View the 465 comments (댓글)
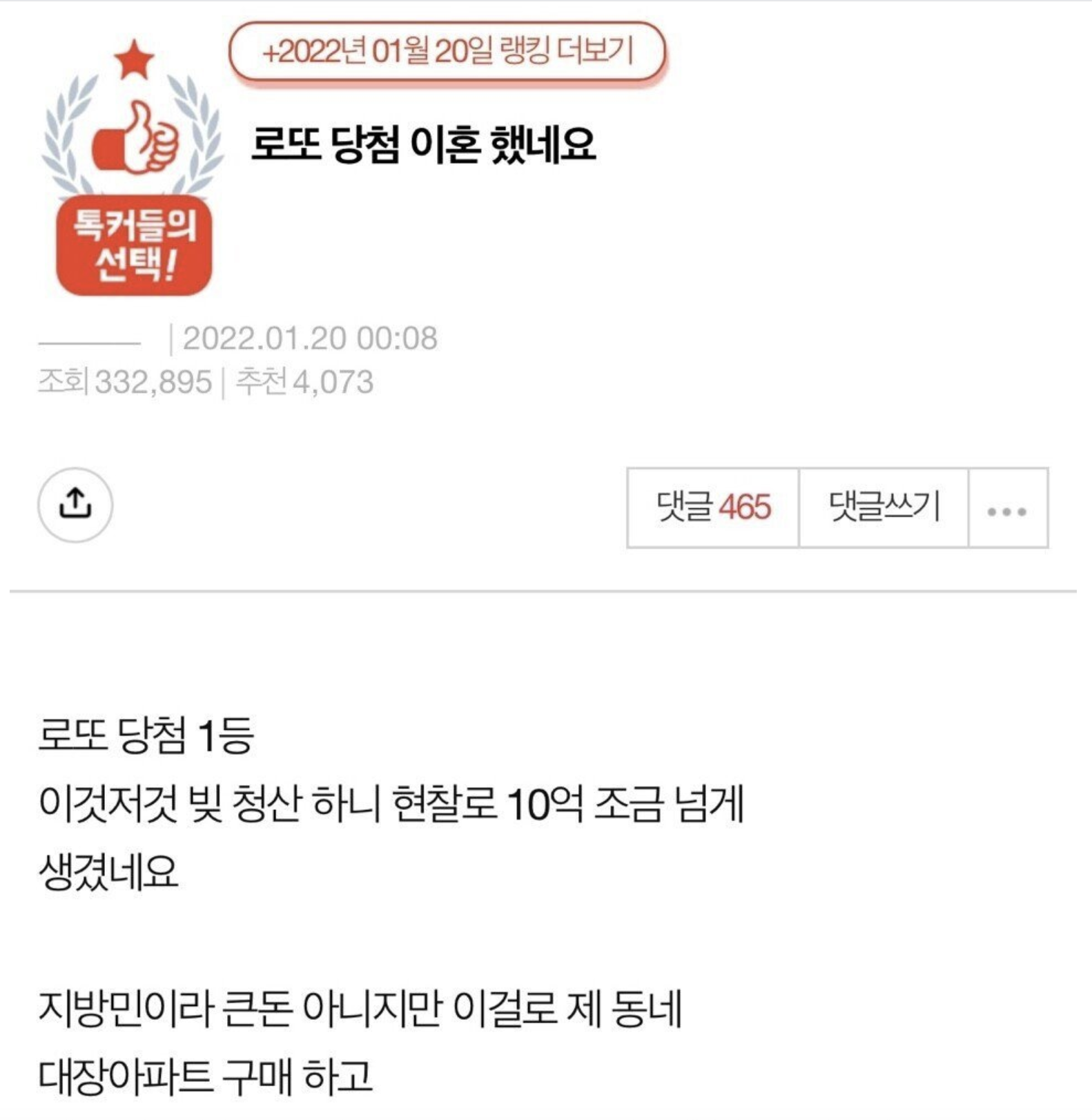Image resolution: width=1092 pixels, height=1120 pixels. (713, 508)
